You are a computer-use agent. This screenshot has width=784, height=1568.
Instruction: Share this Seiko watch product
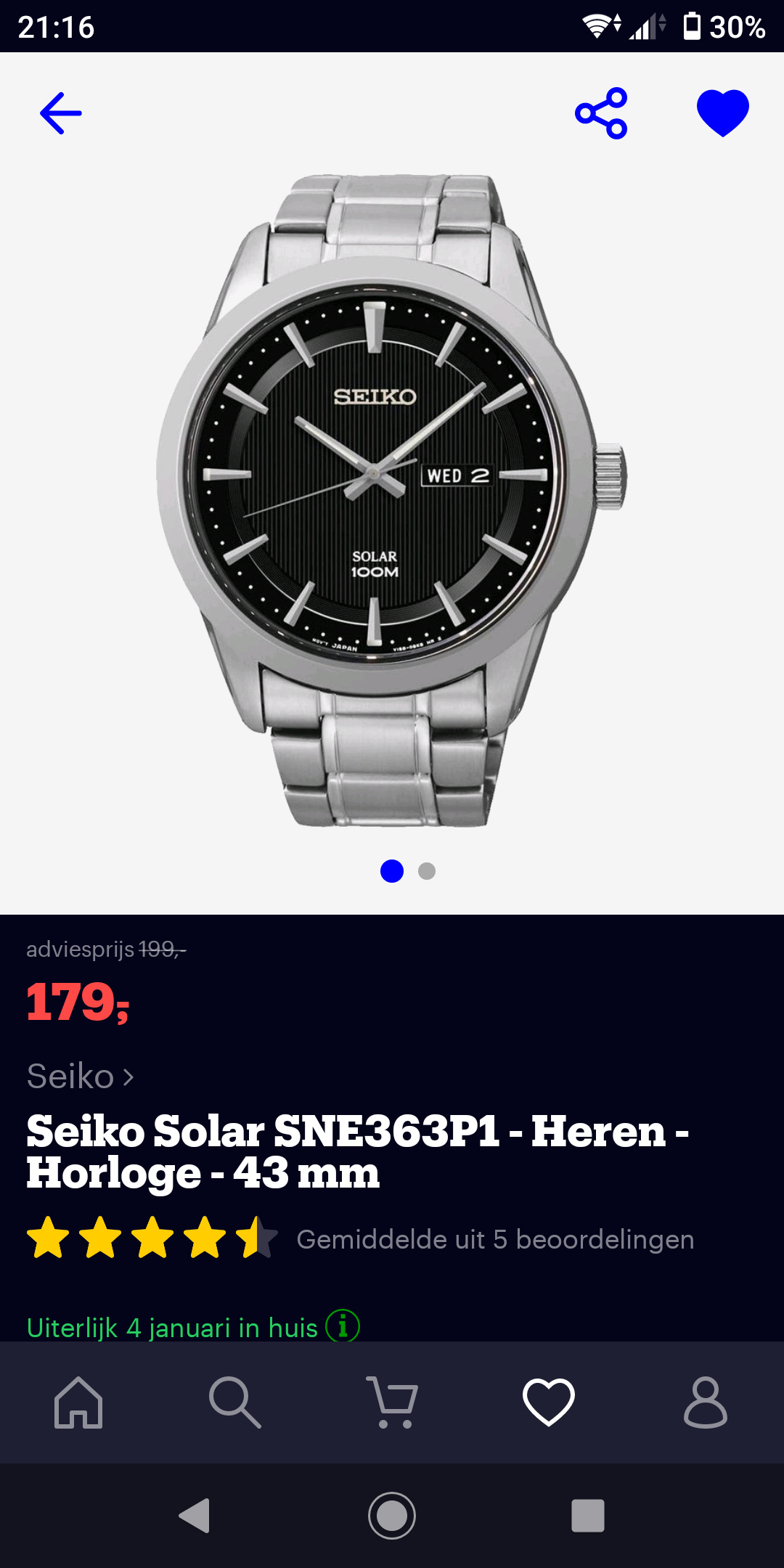(x=601, y=113)
